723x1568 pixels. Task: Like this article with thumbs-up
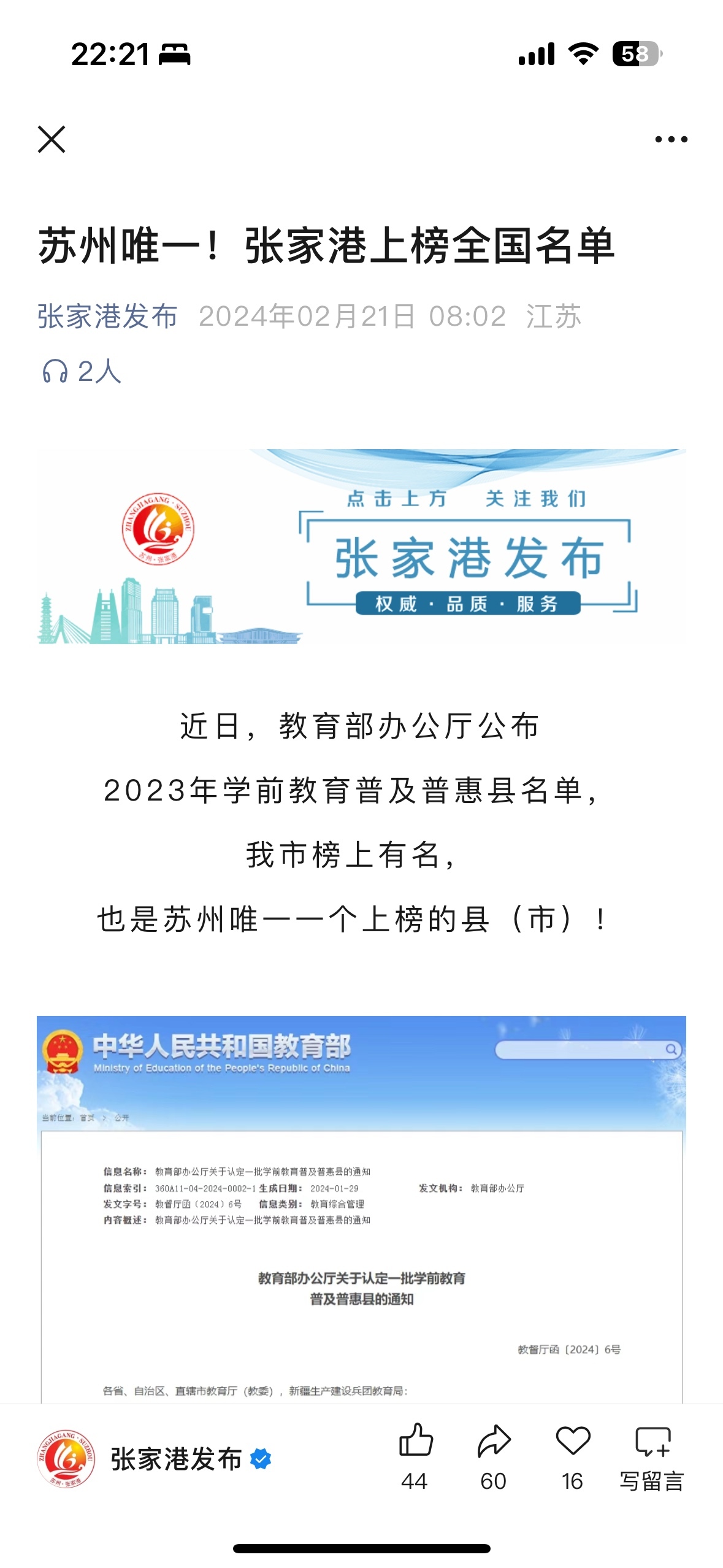416,1440
